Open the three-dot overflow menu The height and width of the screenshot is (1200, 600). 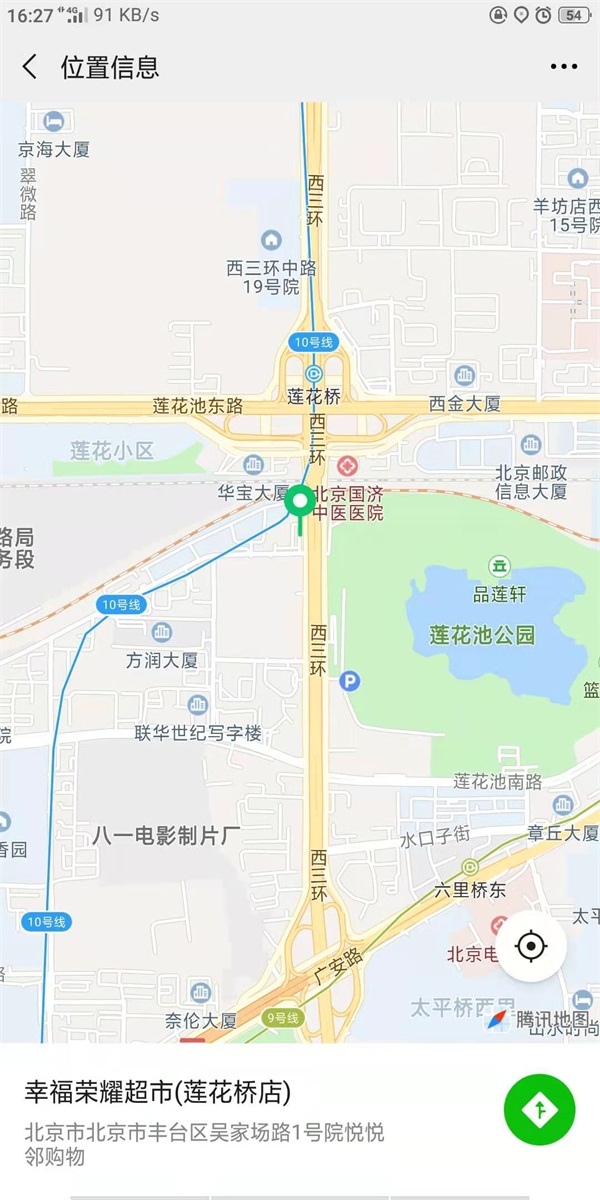[563, 67]
